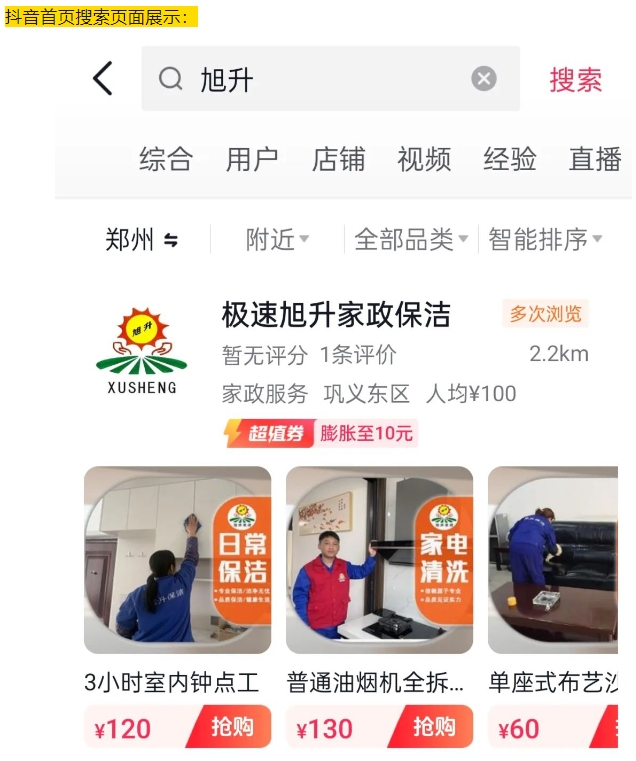
Task: Tap the 超值券 膨胀至10元 coupon tag
Action: tap(319, 433)
